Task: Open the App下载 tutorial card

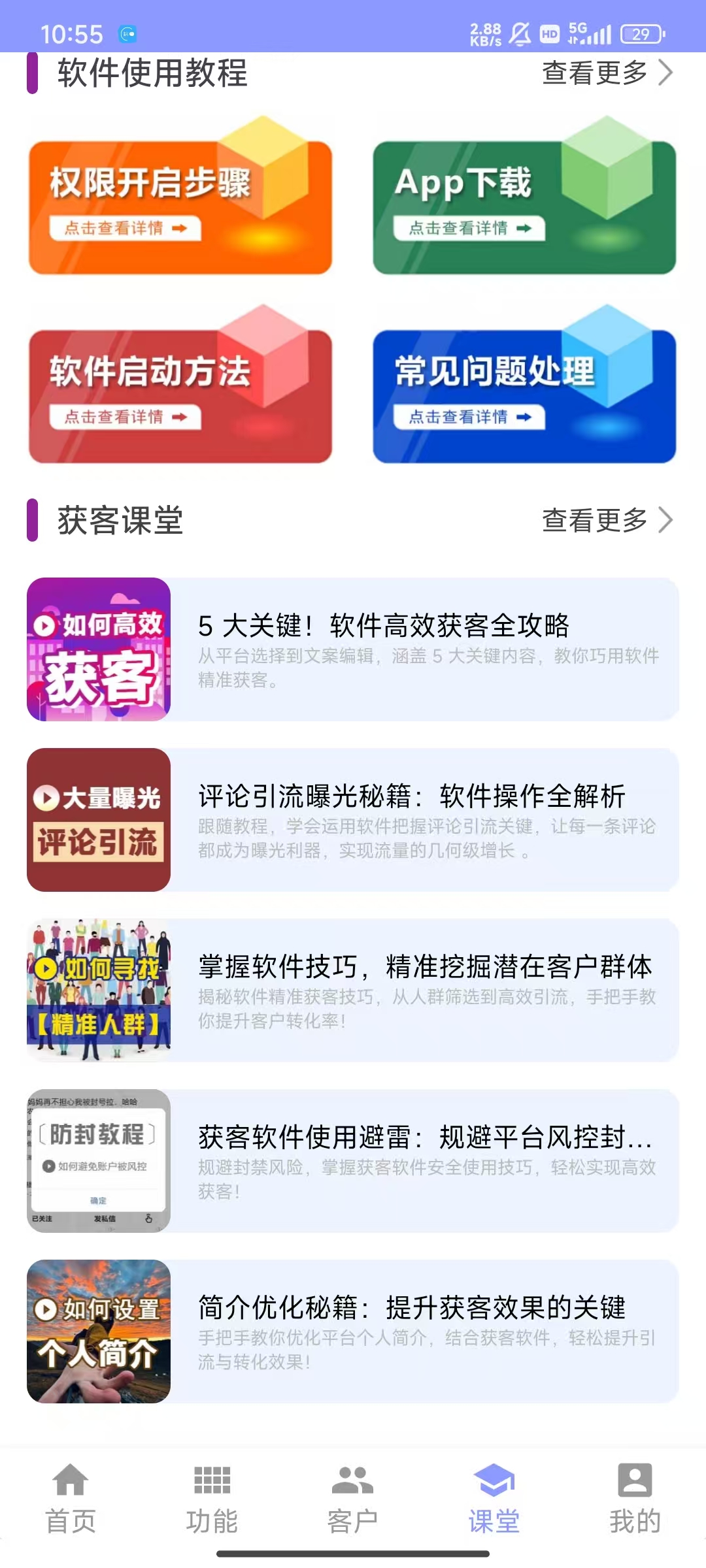Action: pos(524,207)
